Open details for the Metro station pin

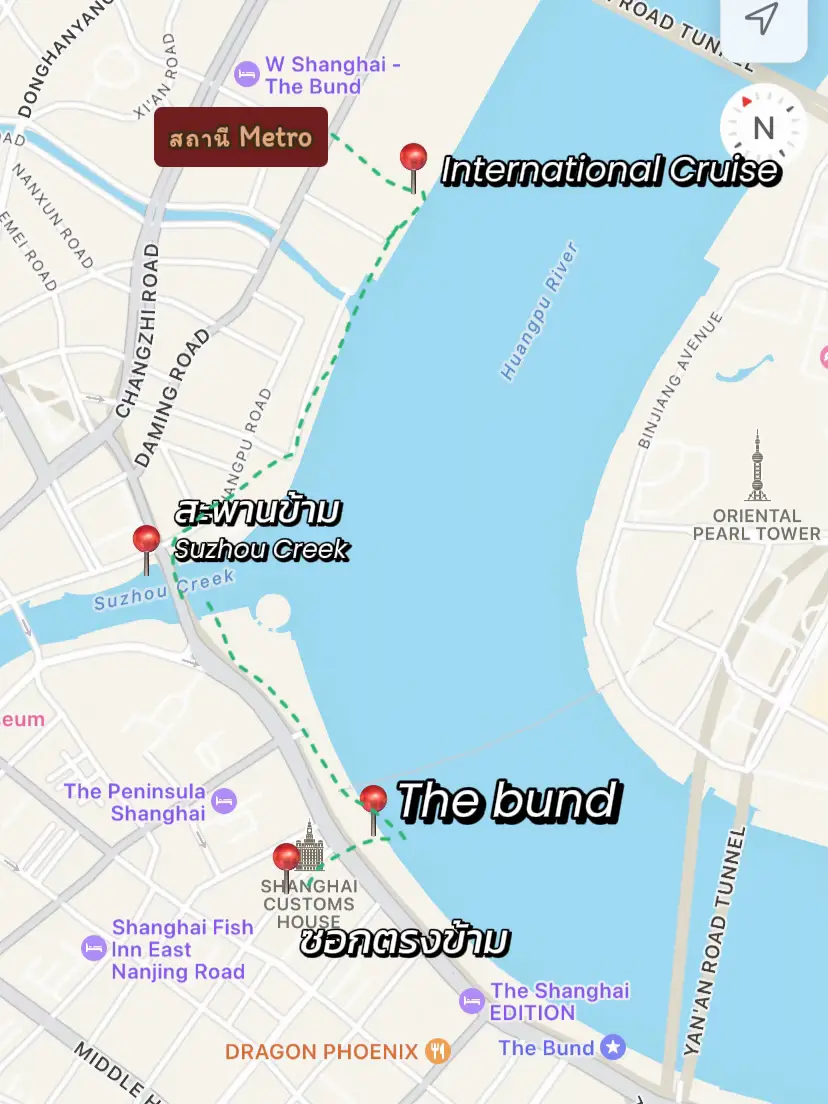click(241, 137)
